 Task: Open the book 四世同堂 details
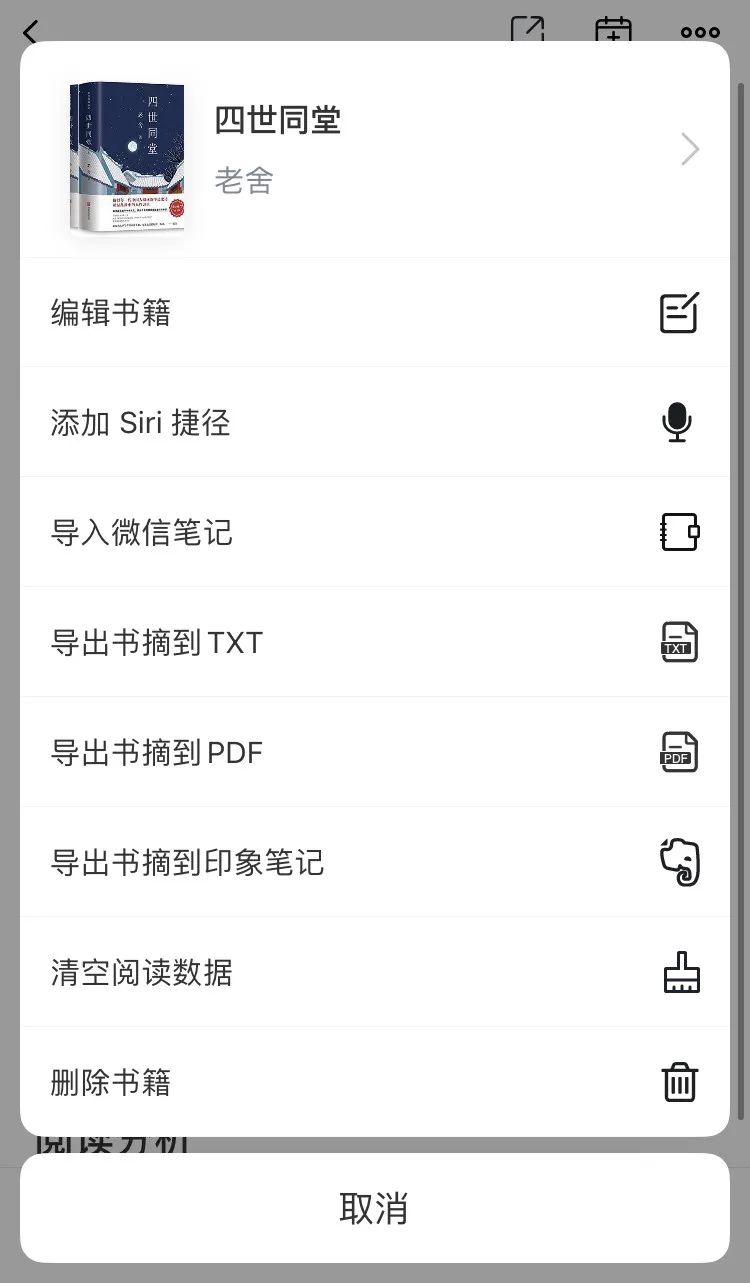coord(278,120)
